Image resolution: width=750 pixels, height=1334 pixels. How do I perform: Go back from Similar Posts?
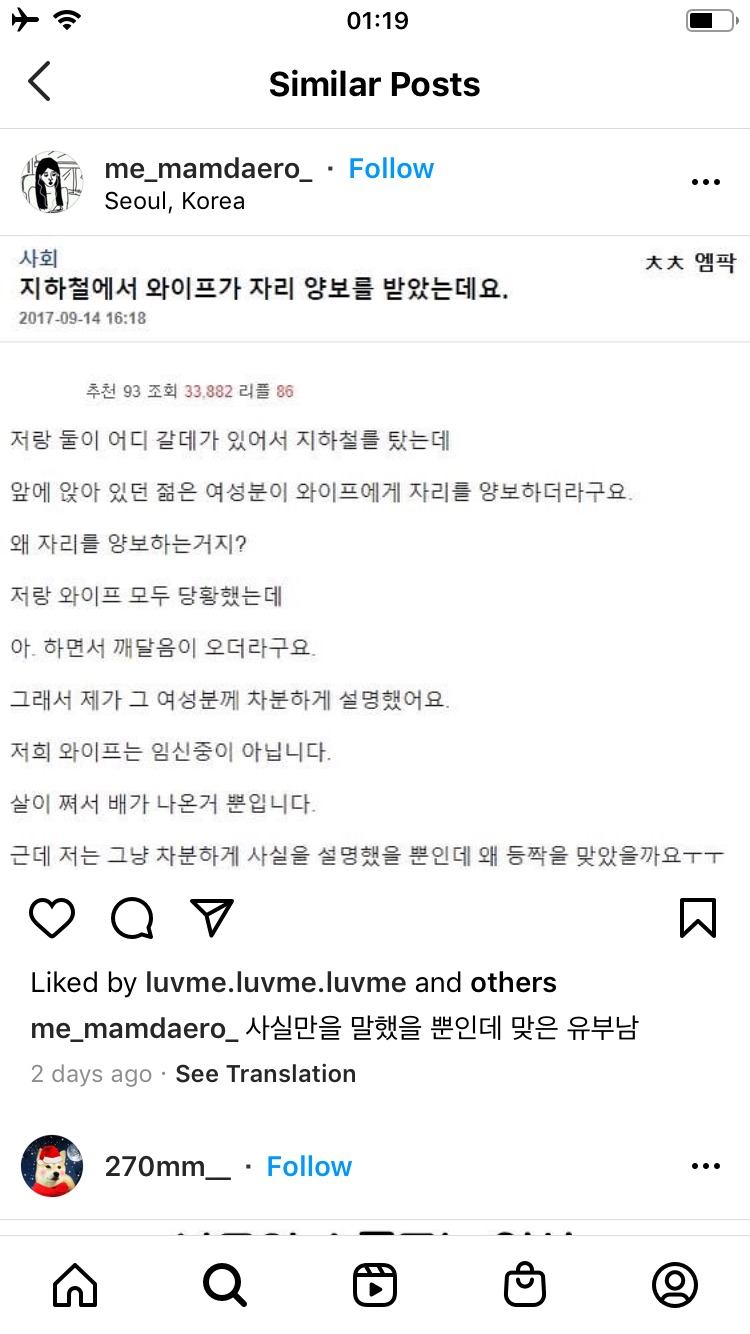click(x=39, y=83)
